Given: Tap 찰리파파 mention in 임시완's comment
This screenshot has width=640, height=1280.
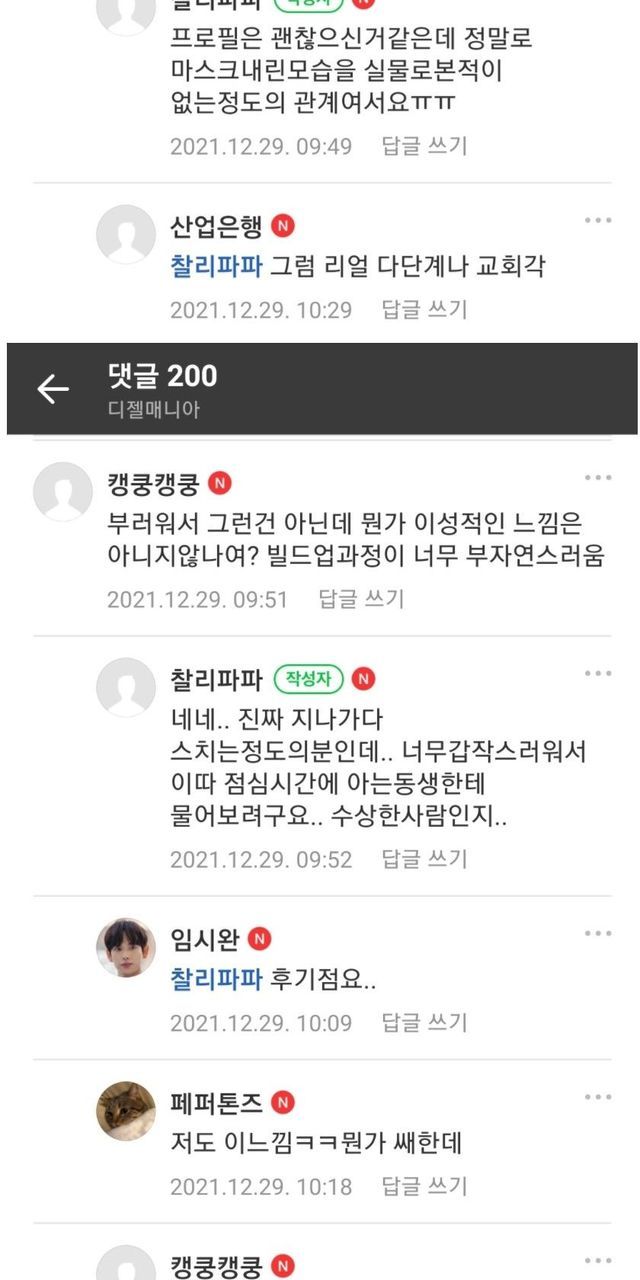Looking at the screenshot, I should 216,979.
